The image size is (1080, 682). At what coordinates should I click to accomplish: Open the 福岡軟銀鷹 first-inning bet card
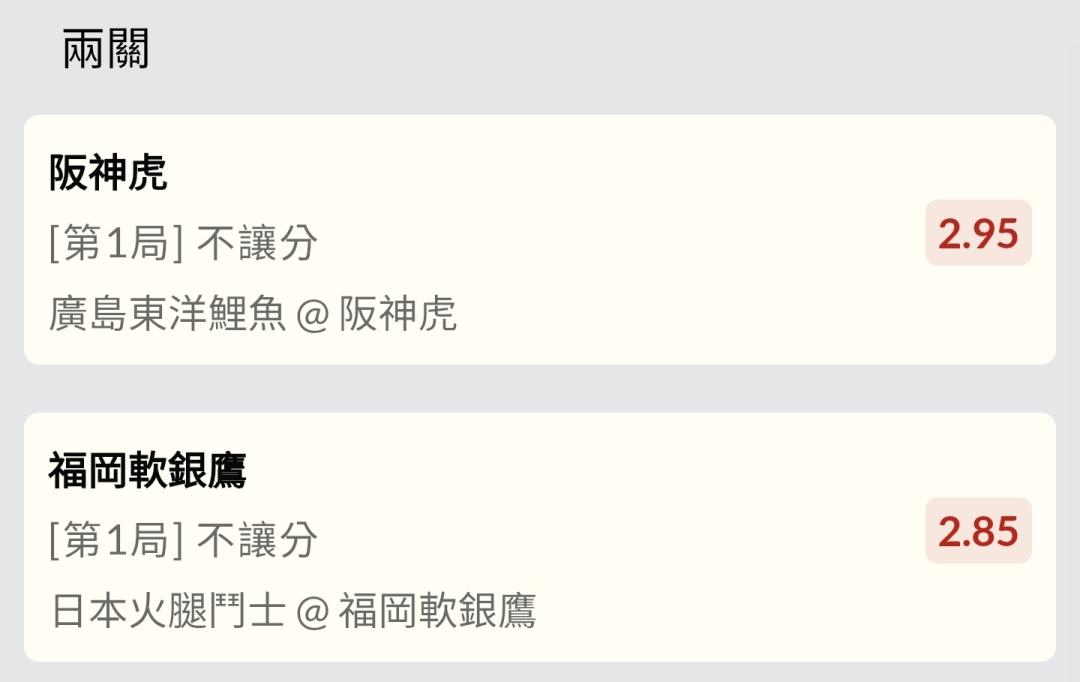(539, 537)
